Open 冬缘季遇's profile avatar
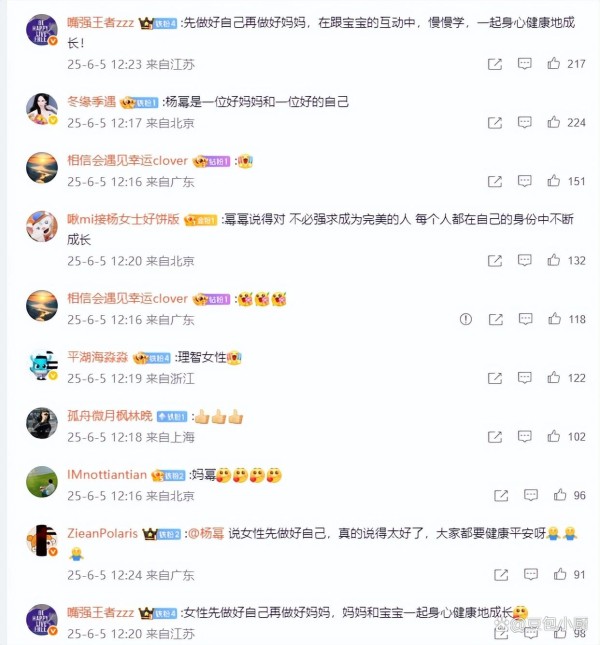 point(42,108)
